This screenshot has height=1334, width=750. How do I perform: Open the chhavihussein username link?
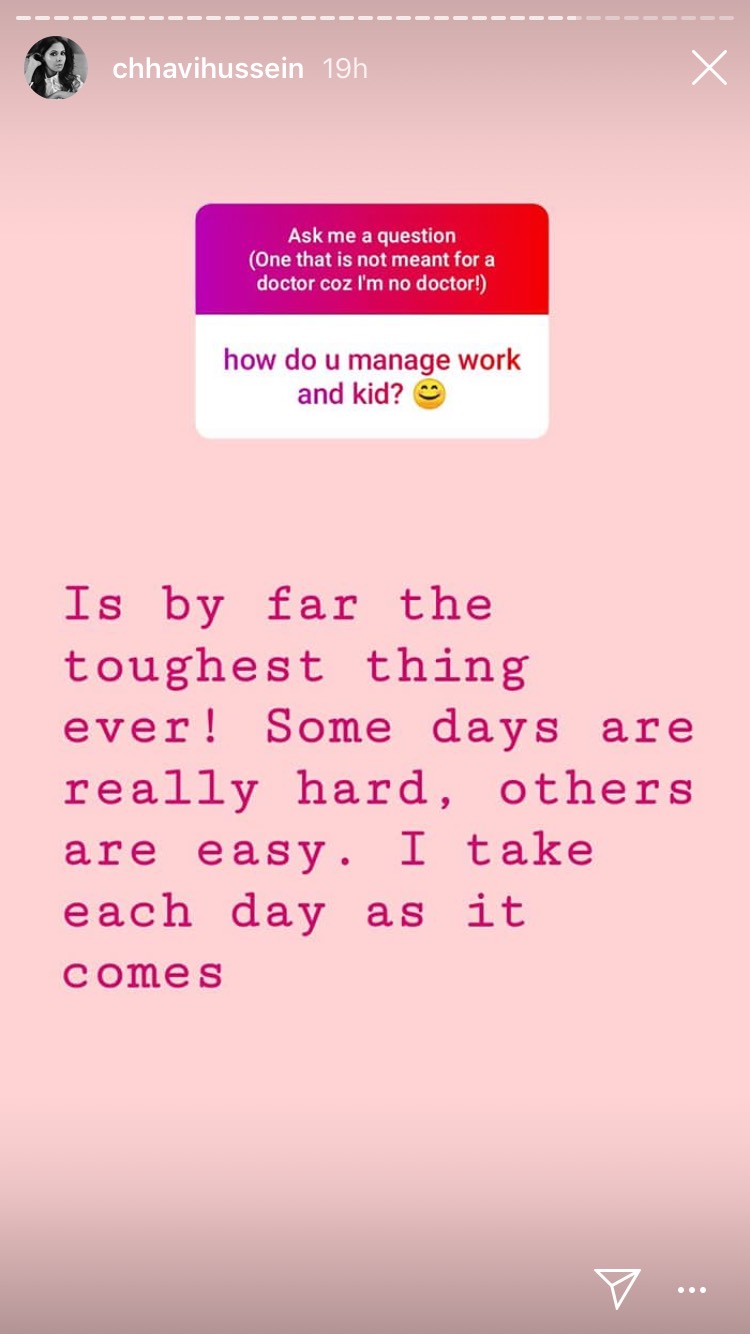[208, 69]
